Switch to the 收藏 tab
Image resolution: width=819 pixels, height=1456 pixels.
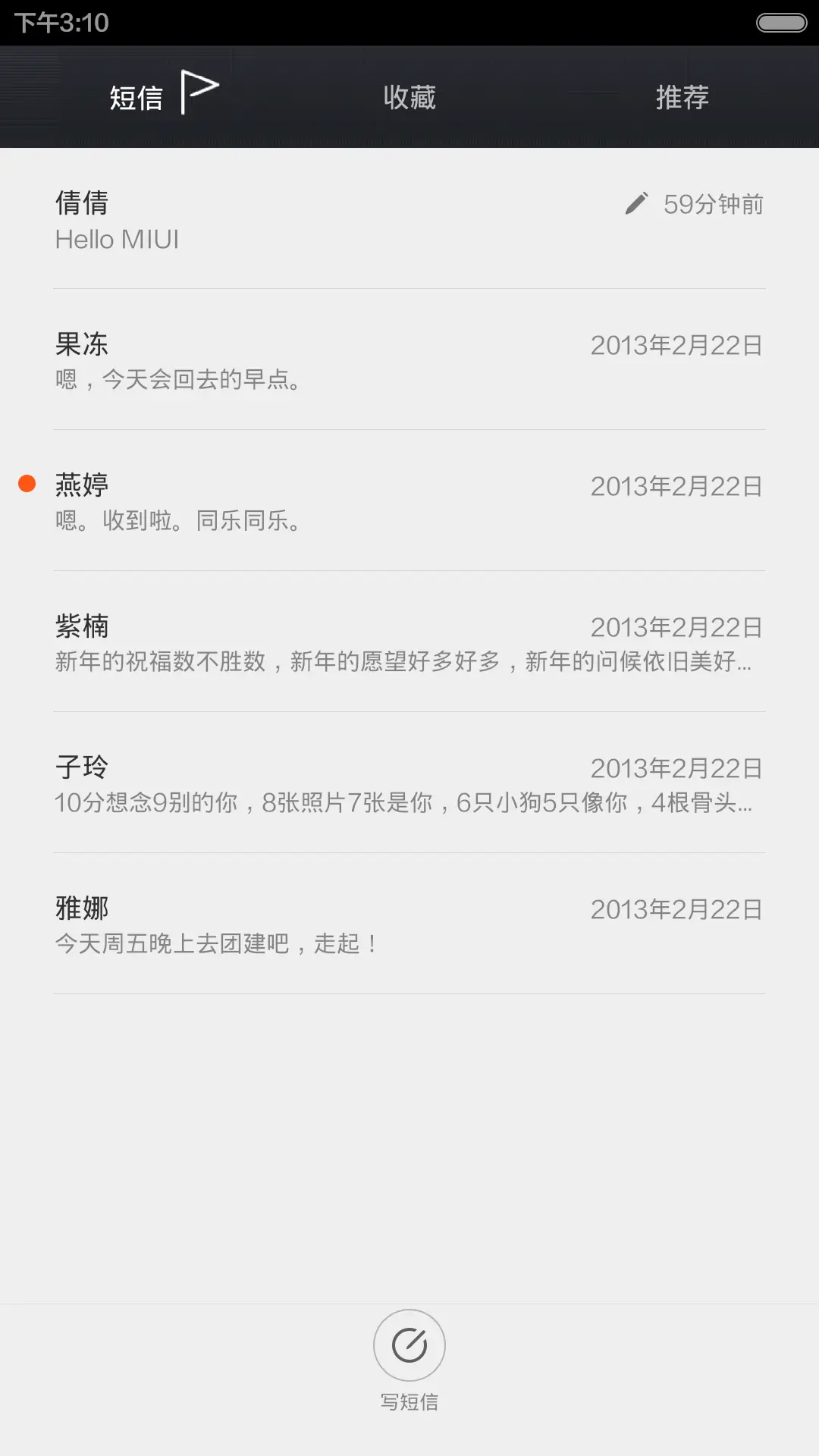tap(409, 97)
